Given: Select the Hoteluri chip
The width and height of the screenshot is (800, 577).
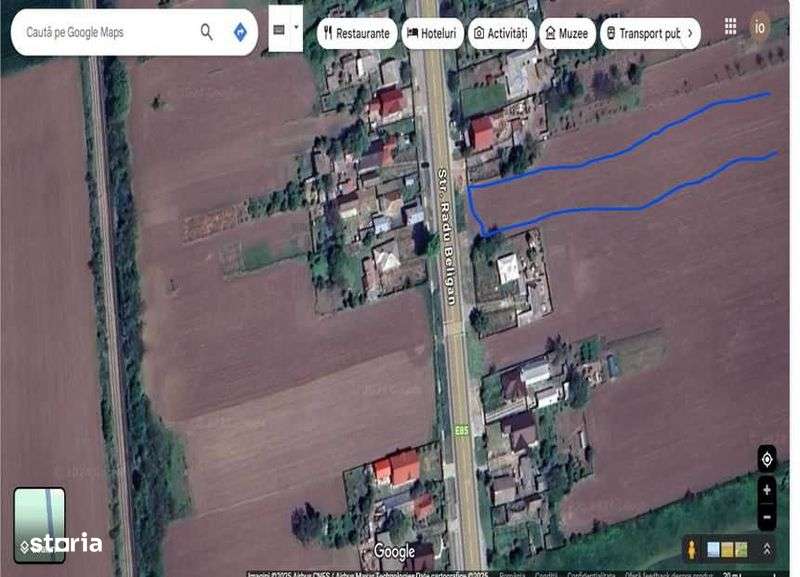Looking at the screenshot, I should coord(431,33).
